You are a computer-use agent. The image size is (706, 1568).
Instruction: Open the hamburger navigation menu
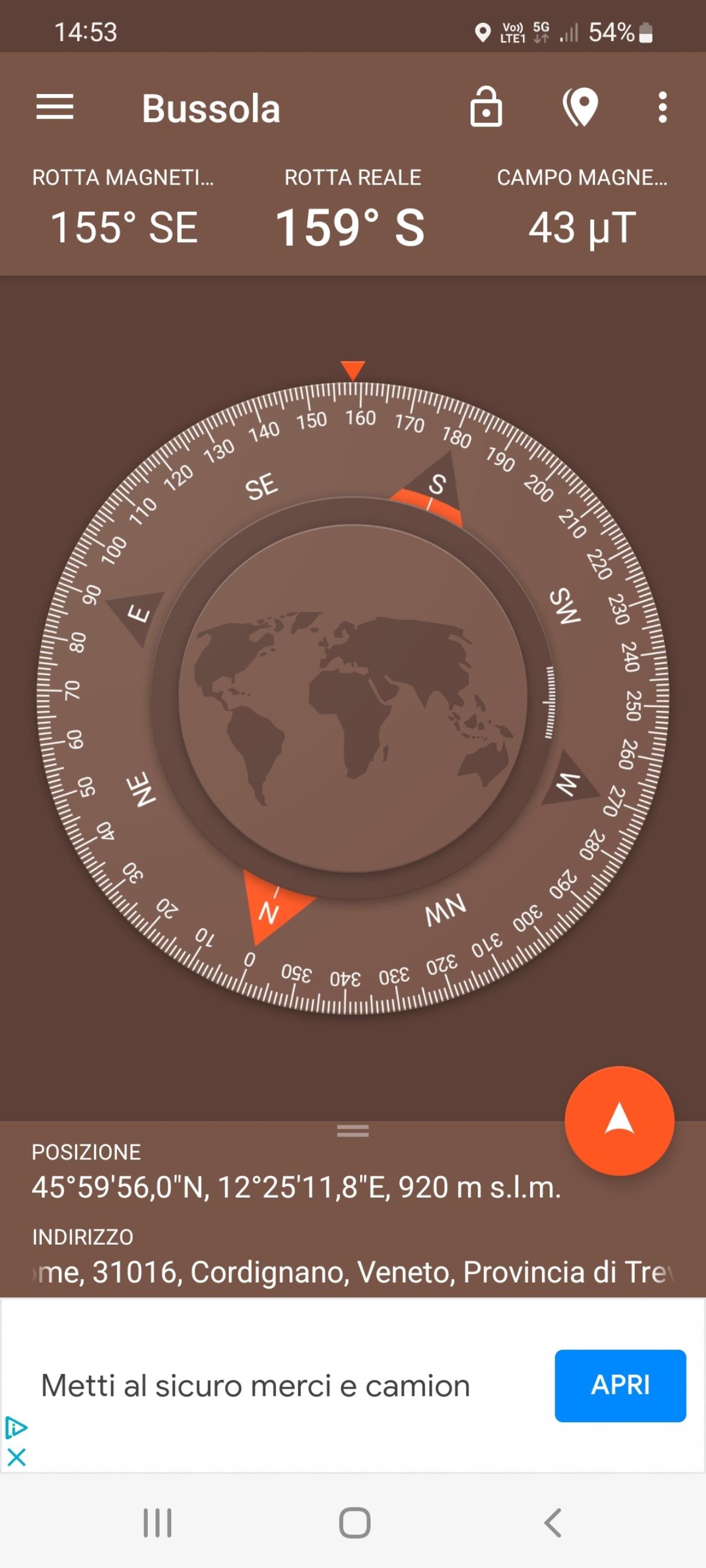(x=55, y=107)
